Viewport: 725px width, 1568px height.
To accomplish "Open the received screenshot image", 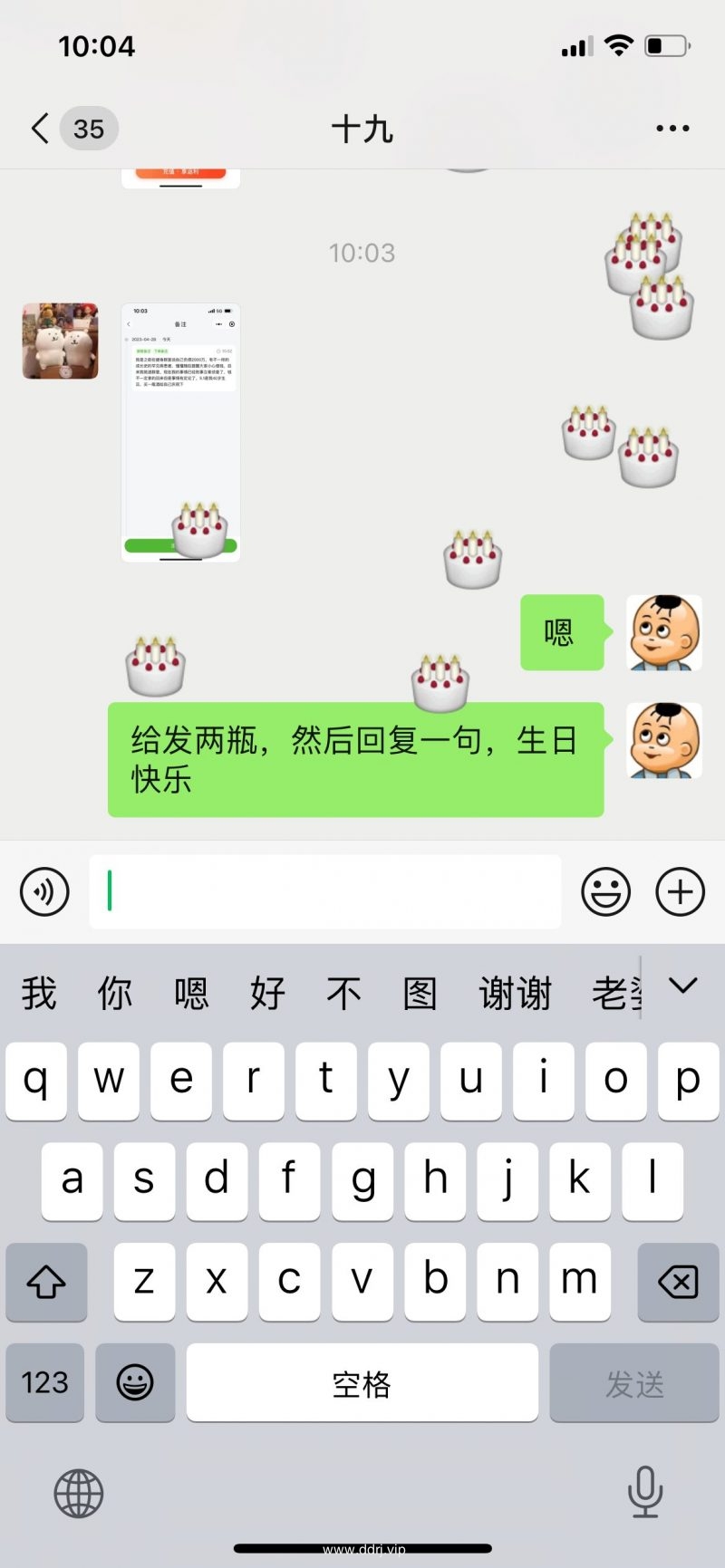I will tap(180, 432).
